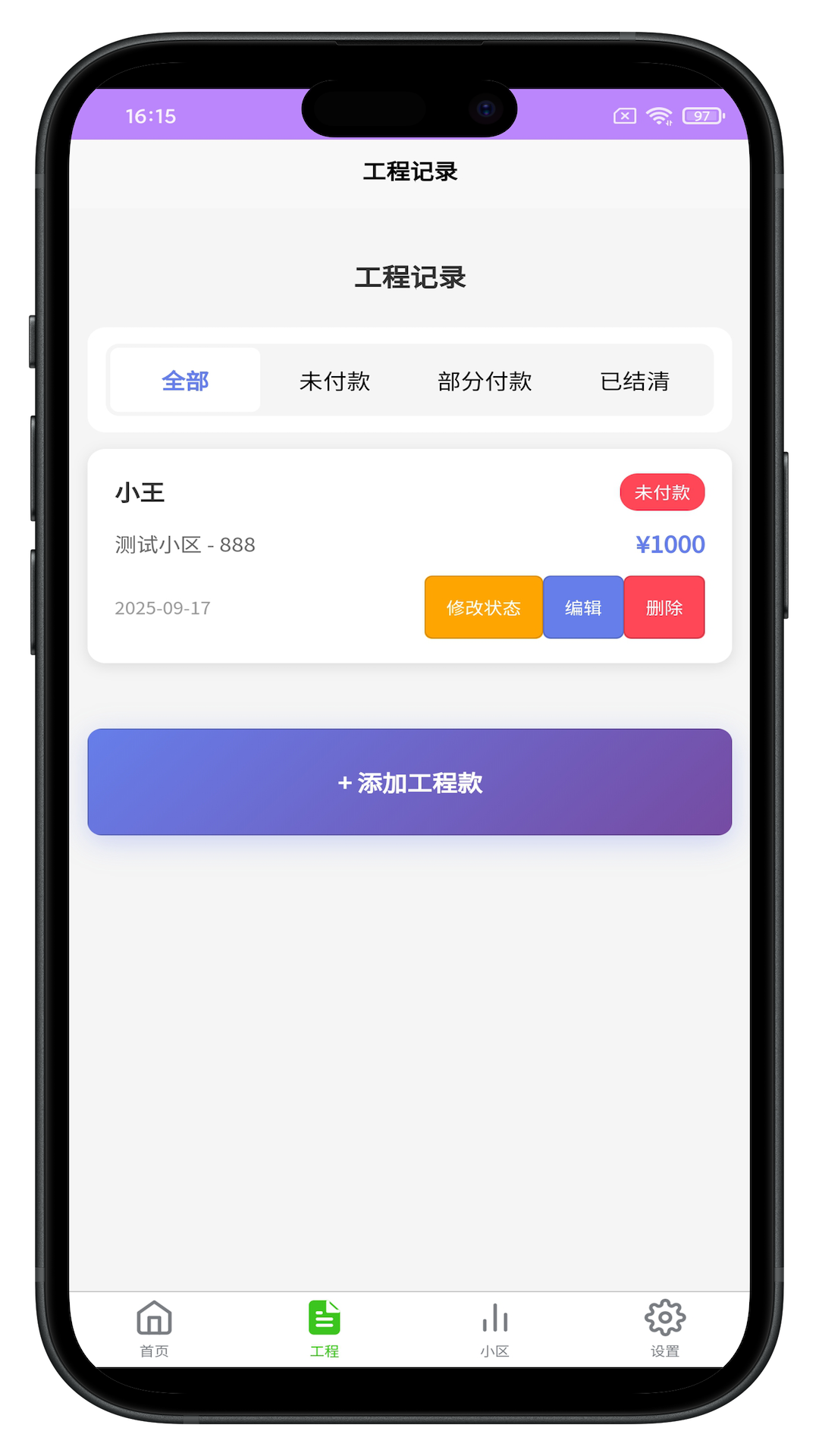Image resolution: width=819 pixels, height=1456 pixels.
Task: Select the 全部 filter tab
Action: point(185,380)
